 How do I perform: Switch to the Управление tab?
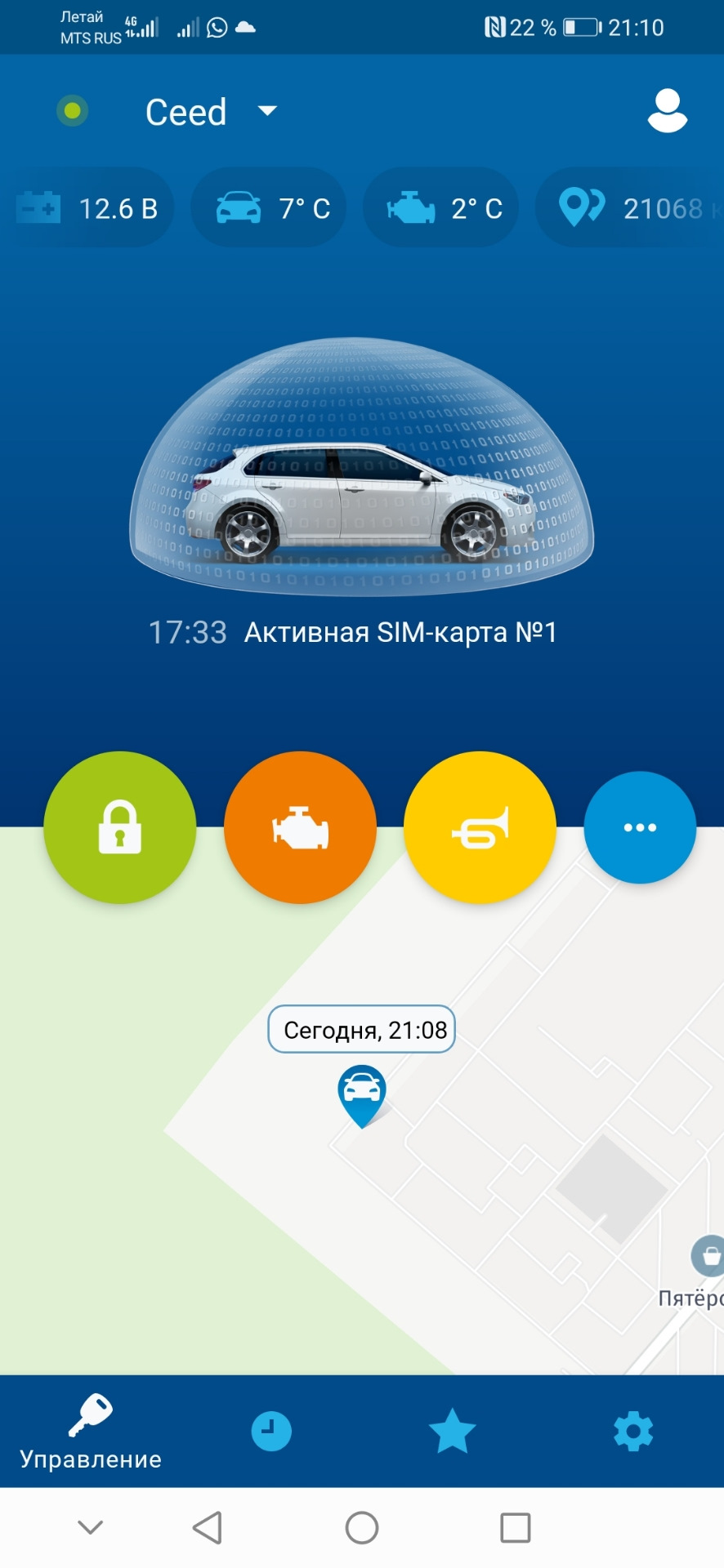[x=90, y=1432]
